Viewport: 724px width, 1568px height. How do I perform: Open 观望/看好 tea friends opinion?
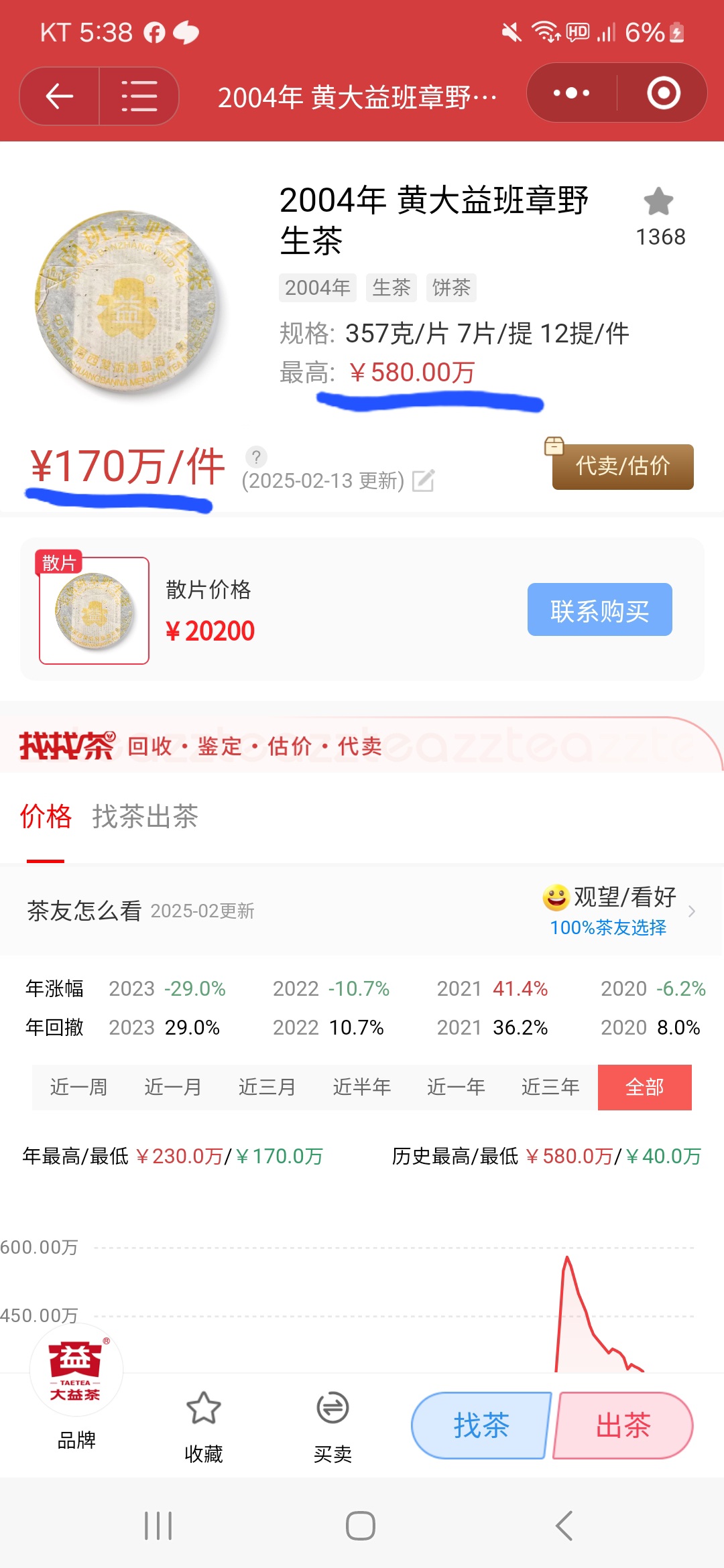(x=617, y=910)
